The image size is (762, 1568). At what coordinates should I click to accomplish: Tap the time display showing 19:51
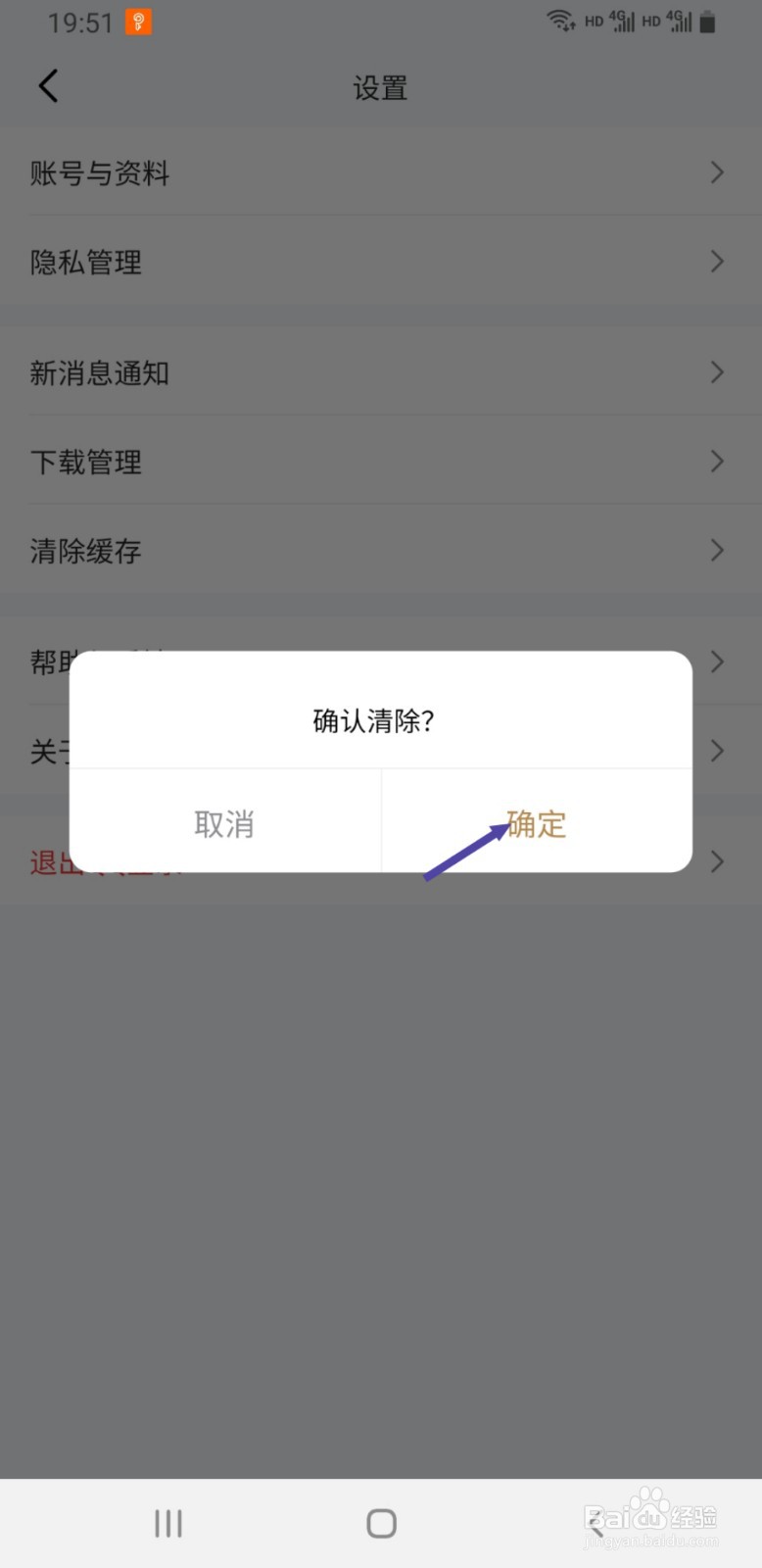(81, 23)
